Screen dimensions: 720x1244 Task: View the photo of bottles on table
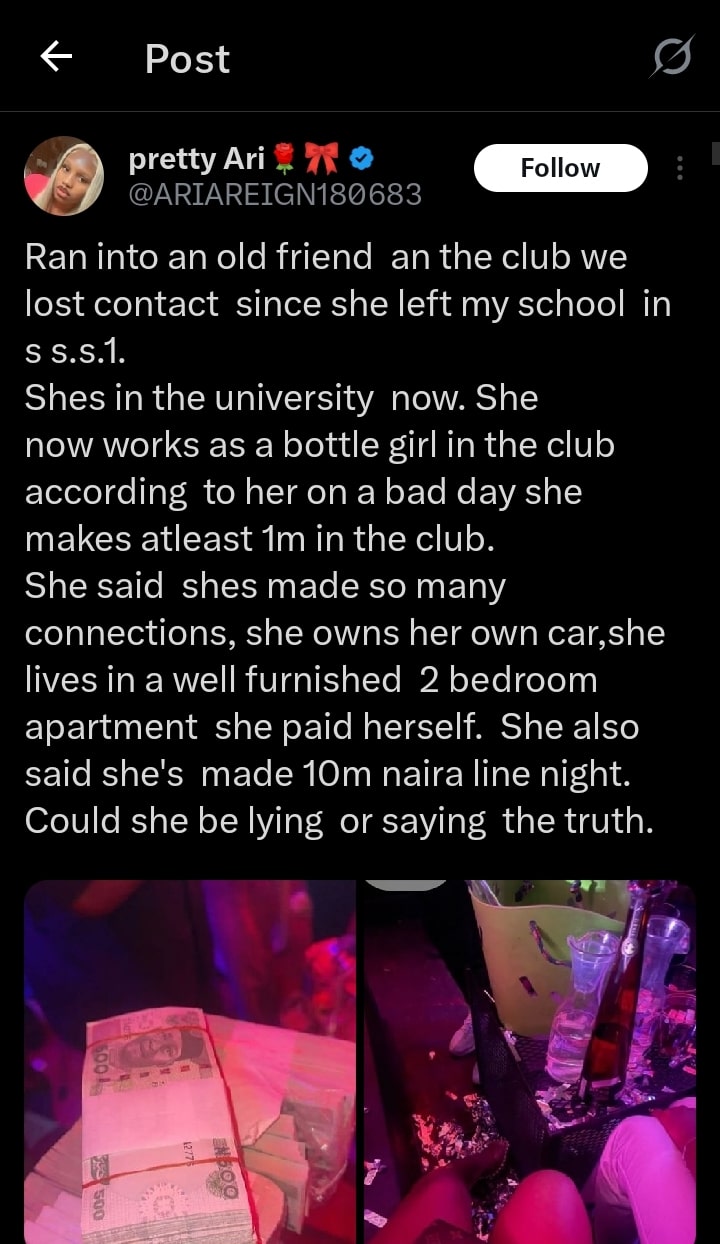tap(530, 1060)
